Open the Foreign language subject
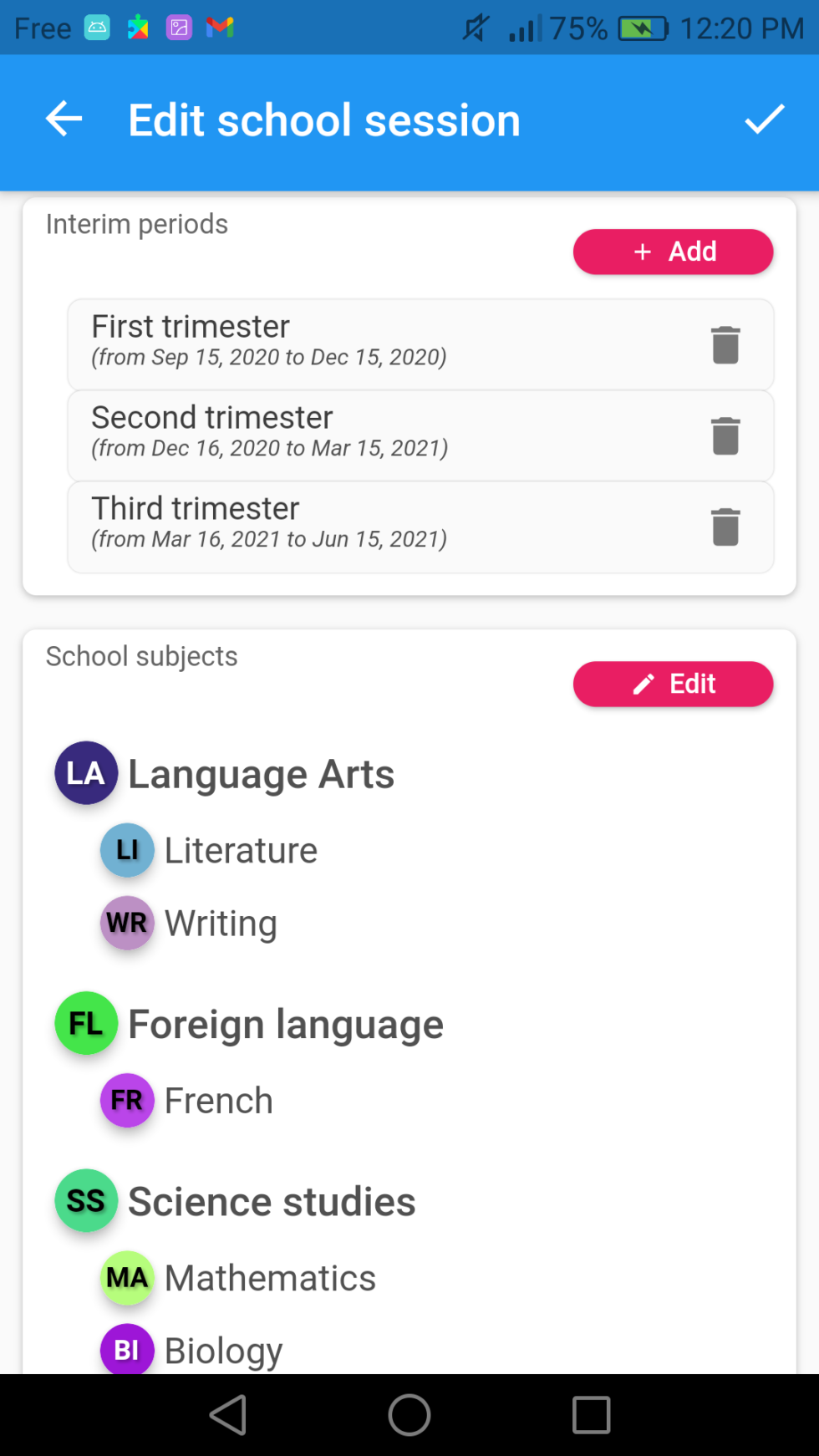This screenshot has width=819, height=1456. pos(285,1023)
